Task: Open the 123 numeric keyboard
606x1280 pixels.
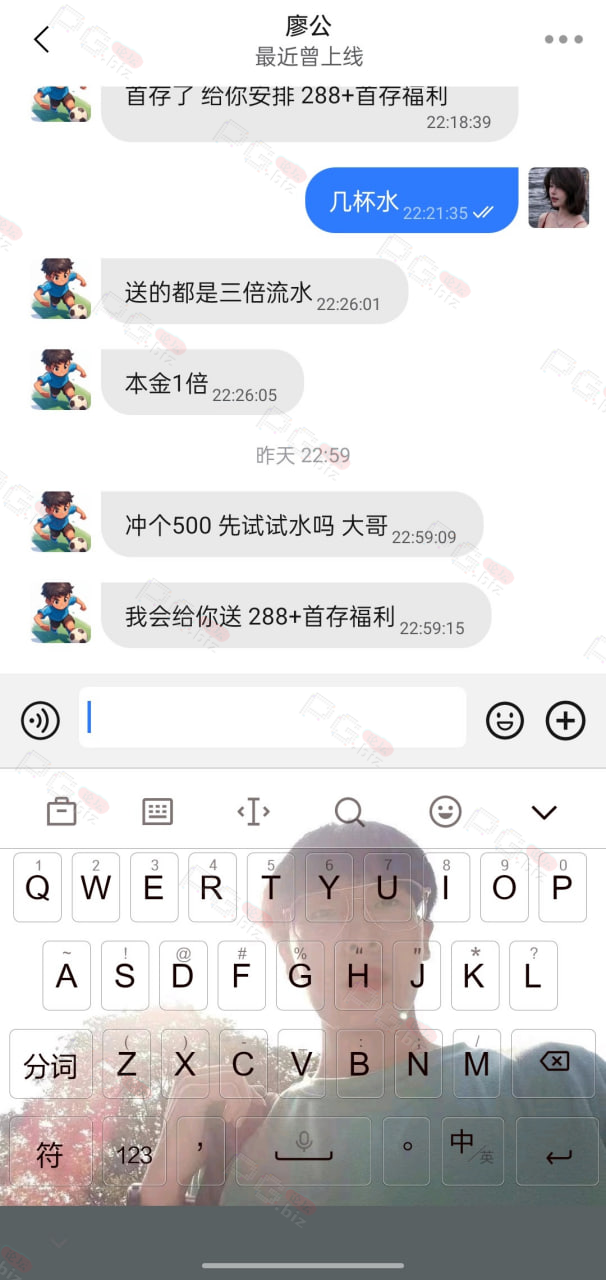Action: 134,1152
